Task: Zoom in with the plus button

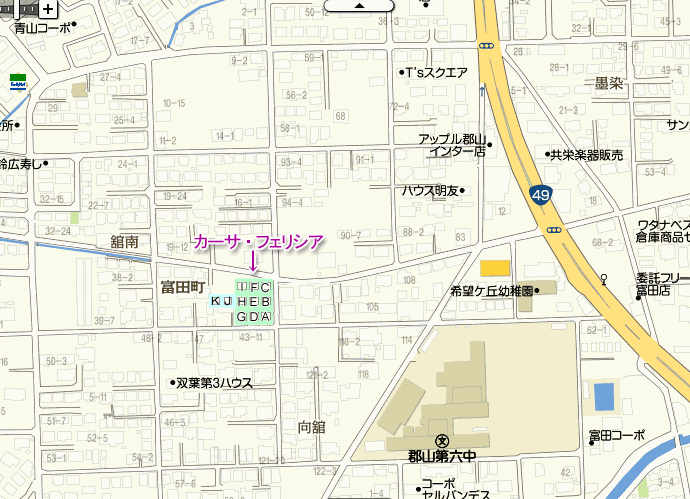Action: [47, 8]
